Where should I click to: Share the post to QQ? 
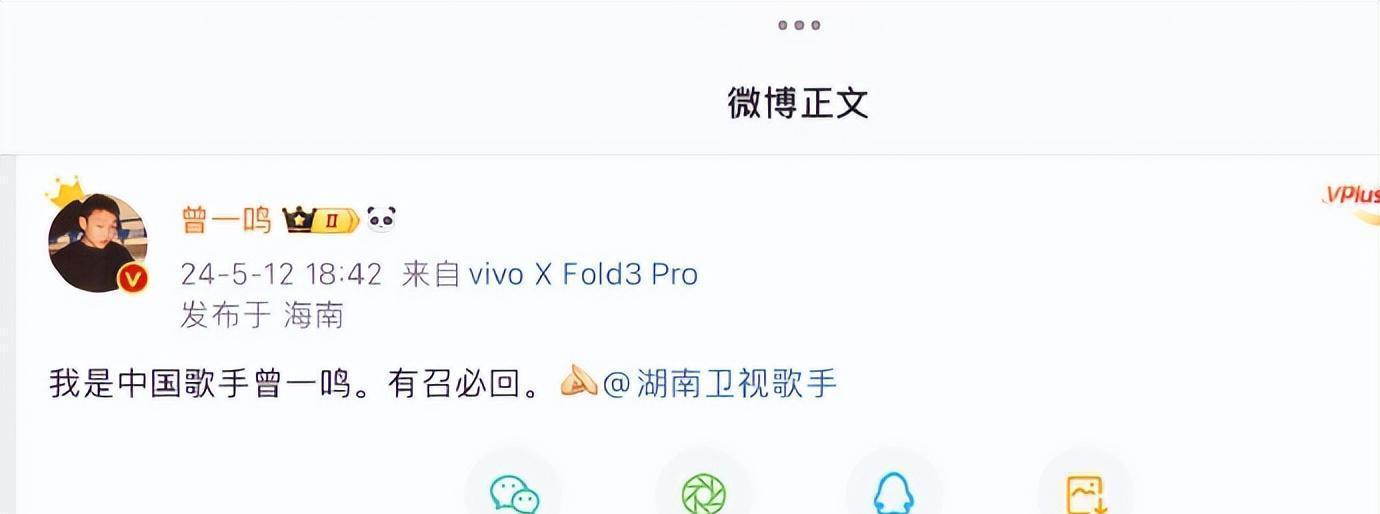[x=893, y=494]
